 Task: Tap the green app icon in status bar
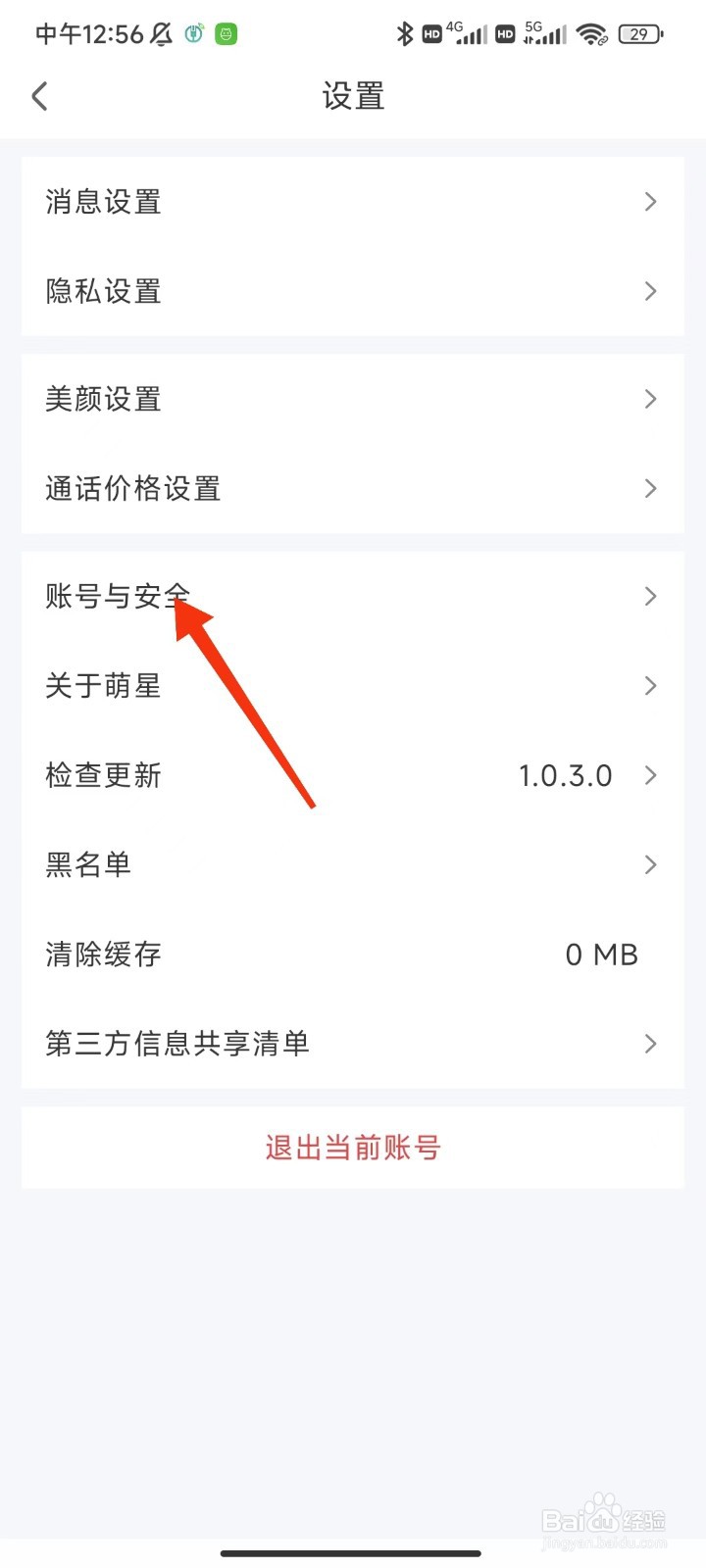pos(227,33)
